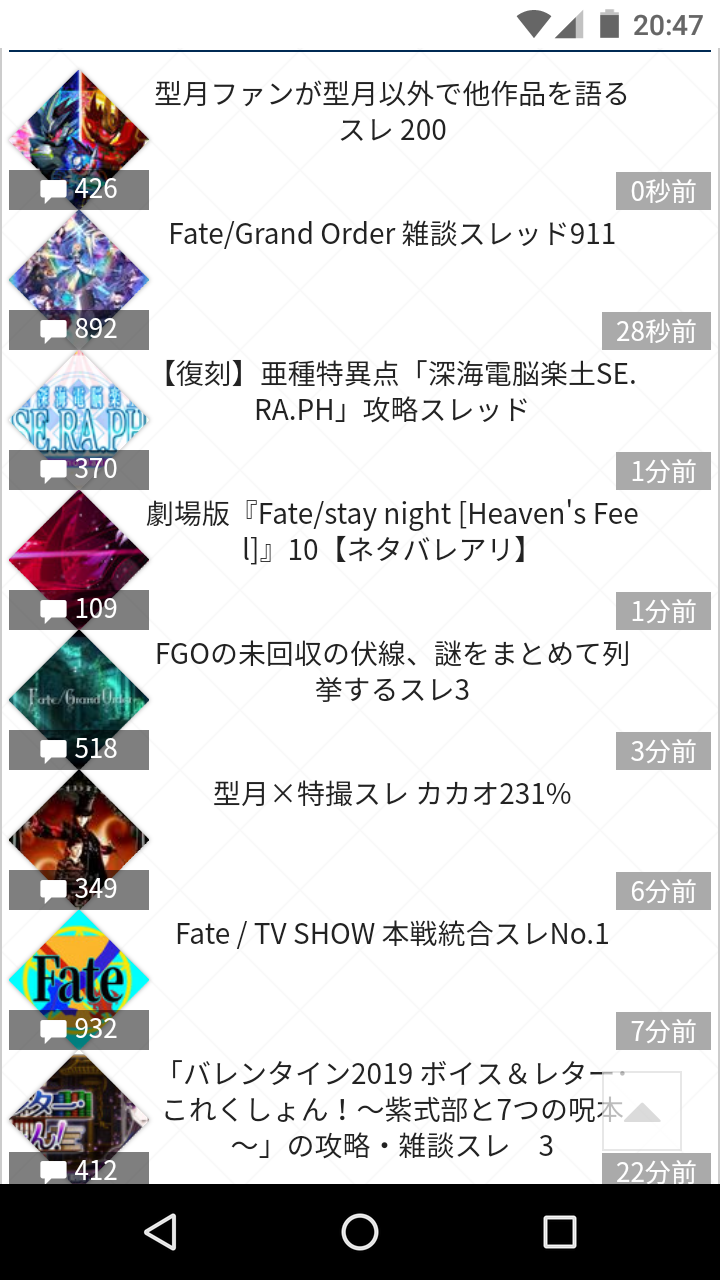
Task: Go back with the system back button
Action: 160,1232
